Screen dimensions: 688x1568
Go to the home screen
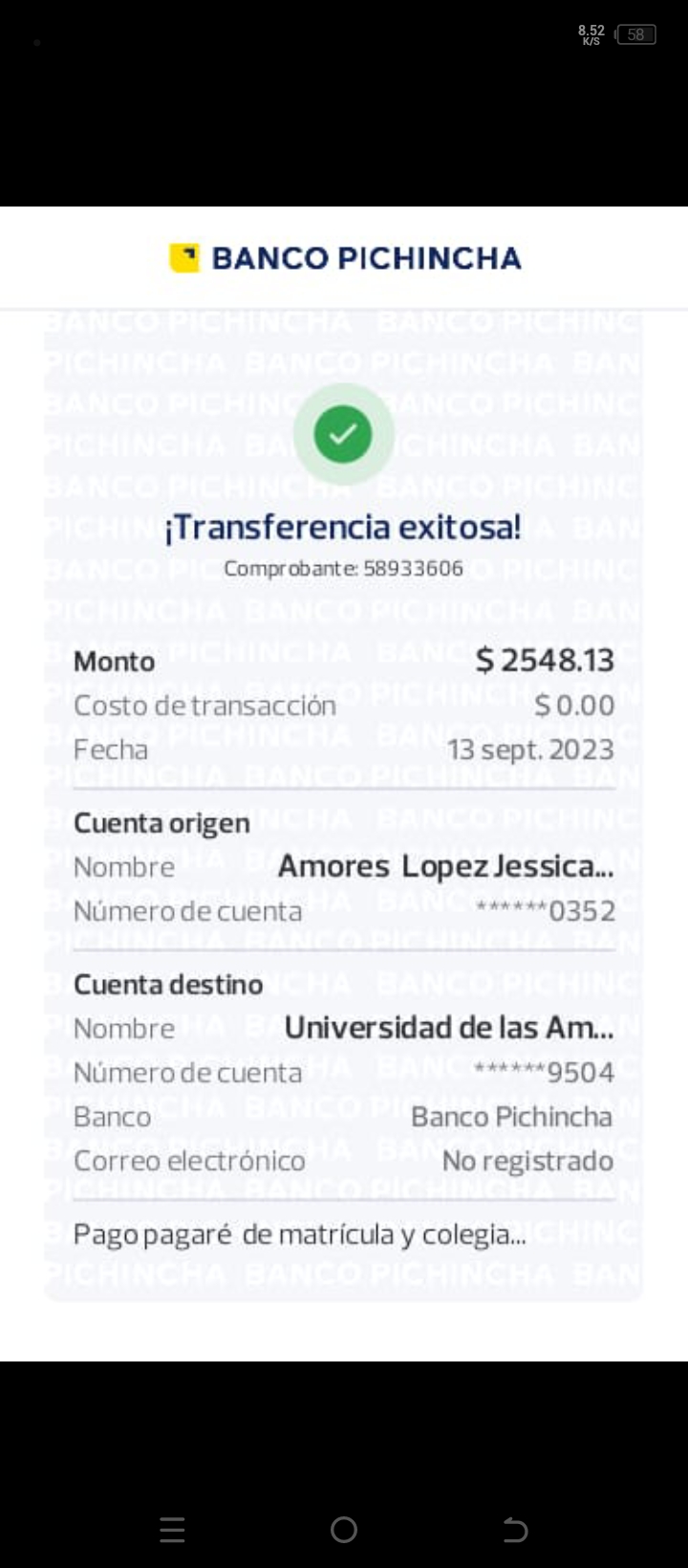pyautogui.click(x=344, y=1530)
